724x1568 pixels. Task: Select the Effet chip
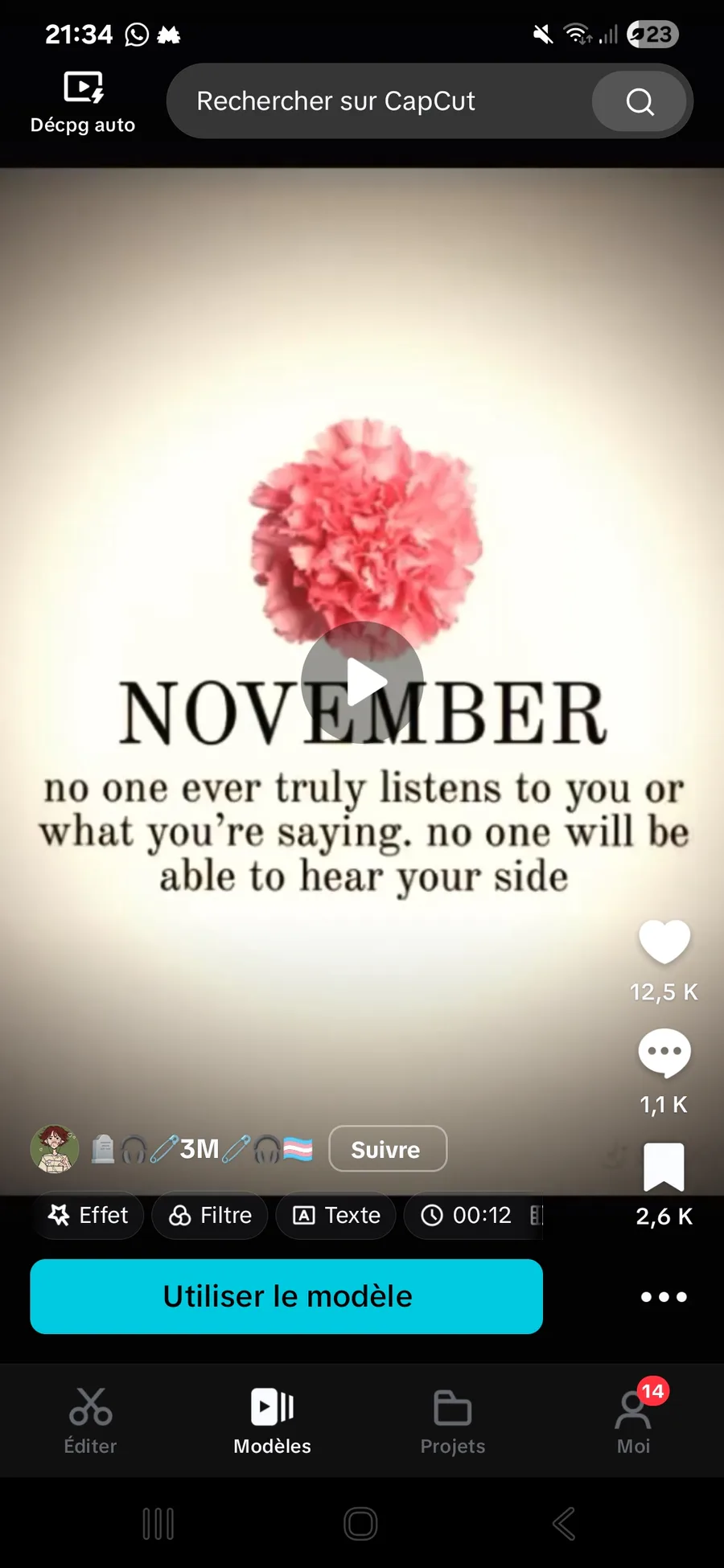click(x=88, y=1215)
